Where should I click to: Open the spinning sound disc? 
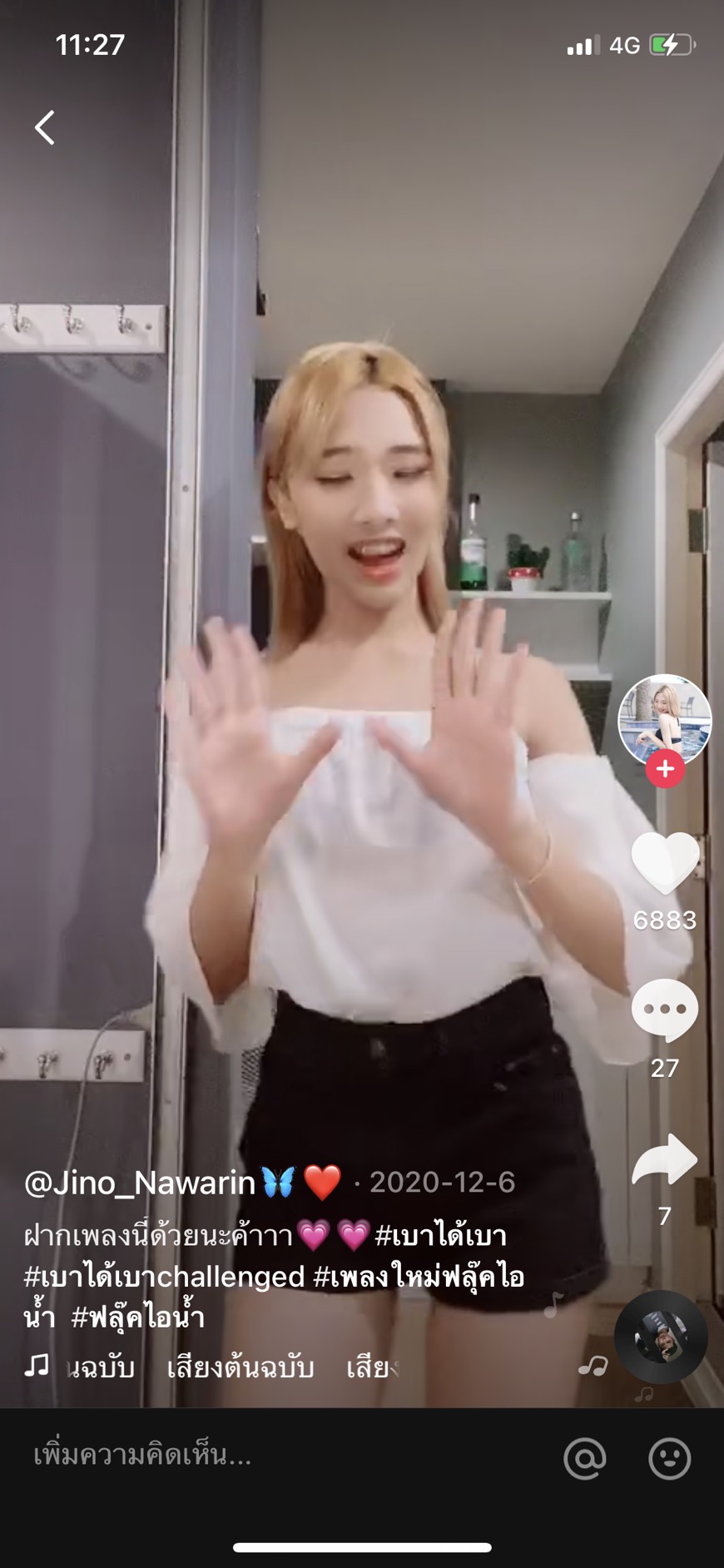pyautogui.click(x=661, y=1337)
